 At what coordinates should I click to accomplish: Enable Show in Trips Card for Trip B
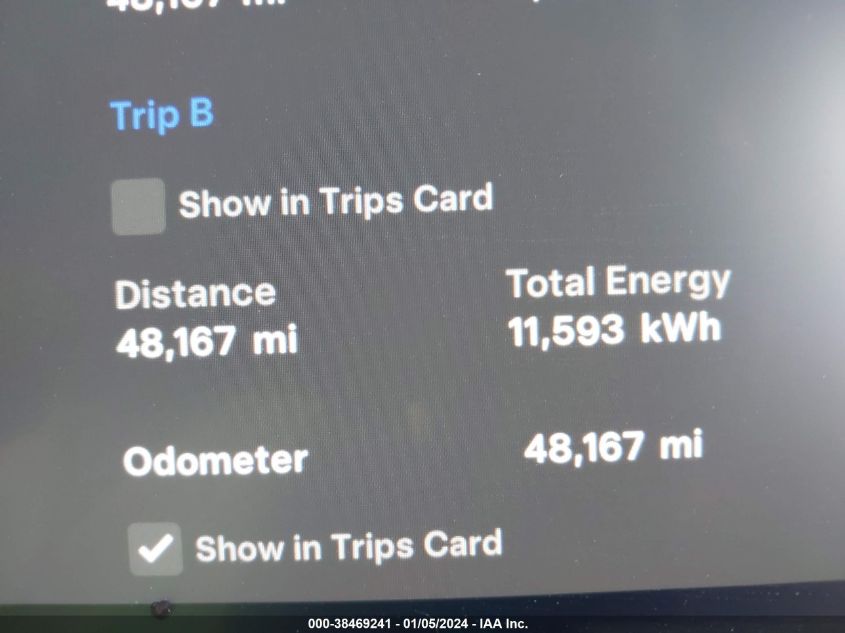(x=138, y=207)
